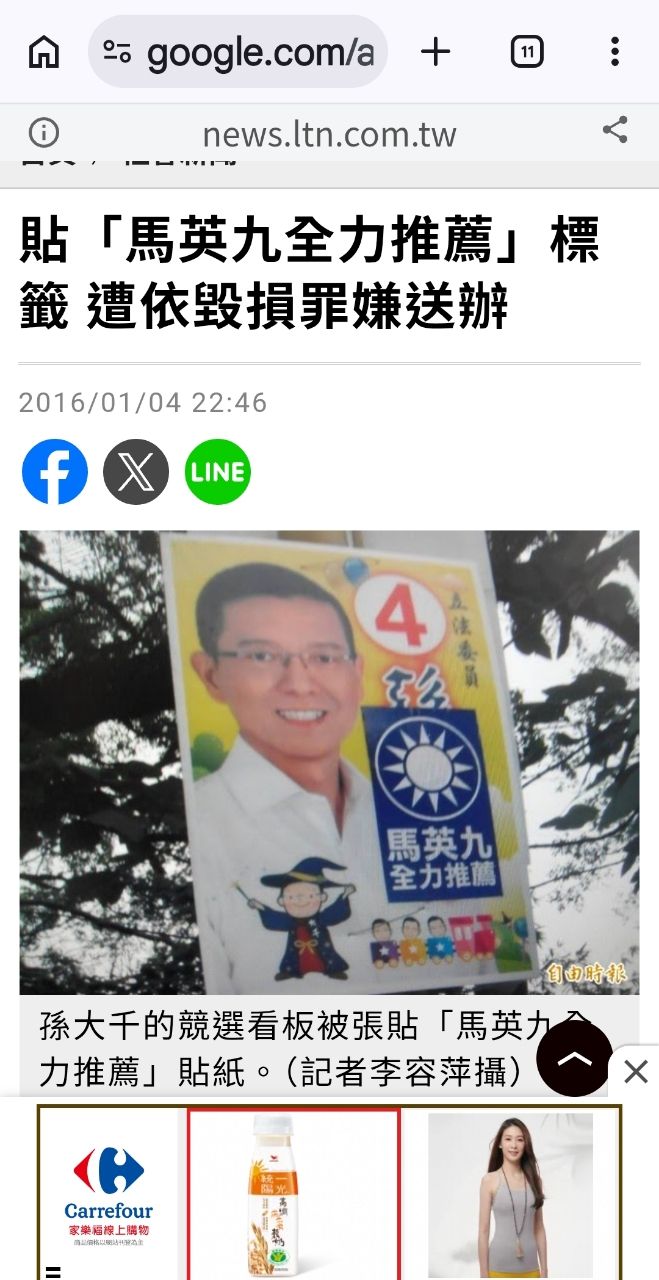This screenshot has height=1280, width=659.
Task: Jump back to top with the arrow button
Action: 574,1059
